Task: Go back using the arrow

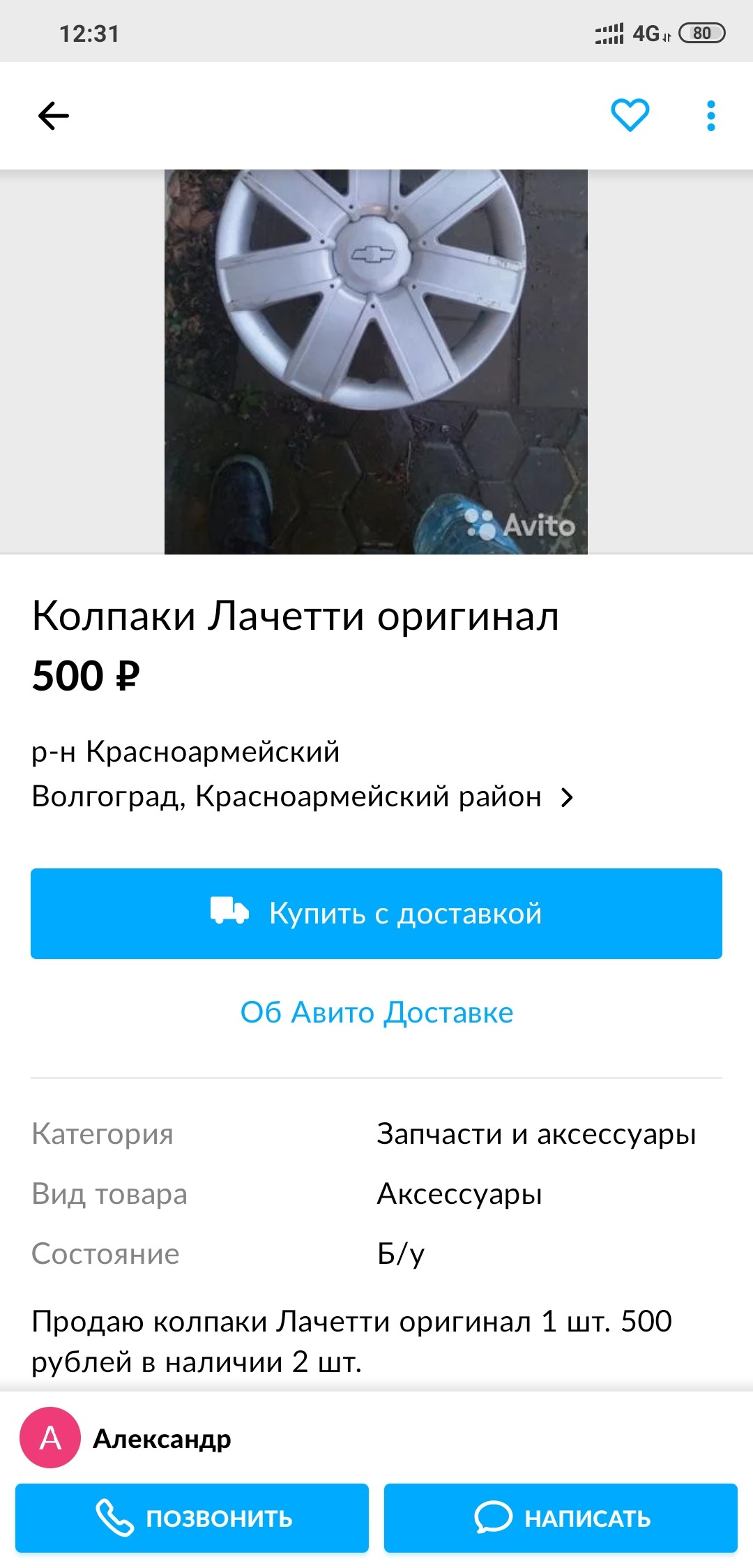Action: point(54,116)
